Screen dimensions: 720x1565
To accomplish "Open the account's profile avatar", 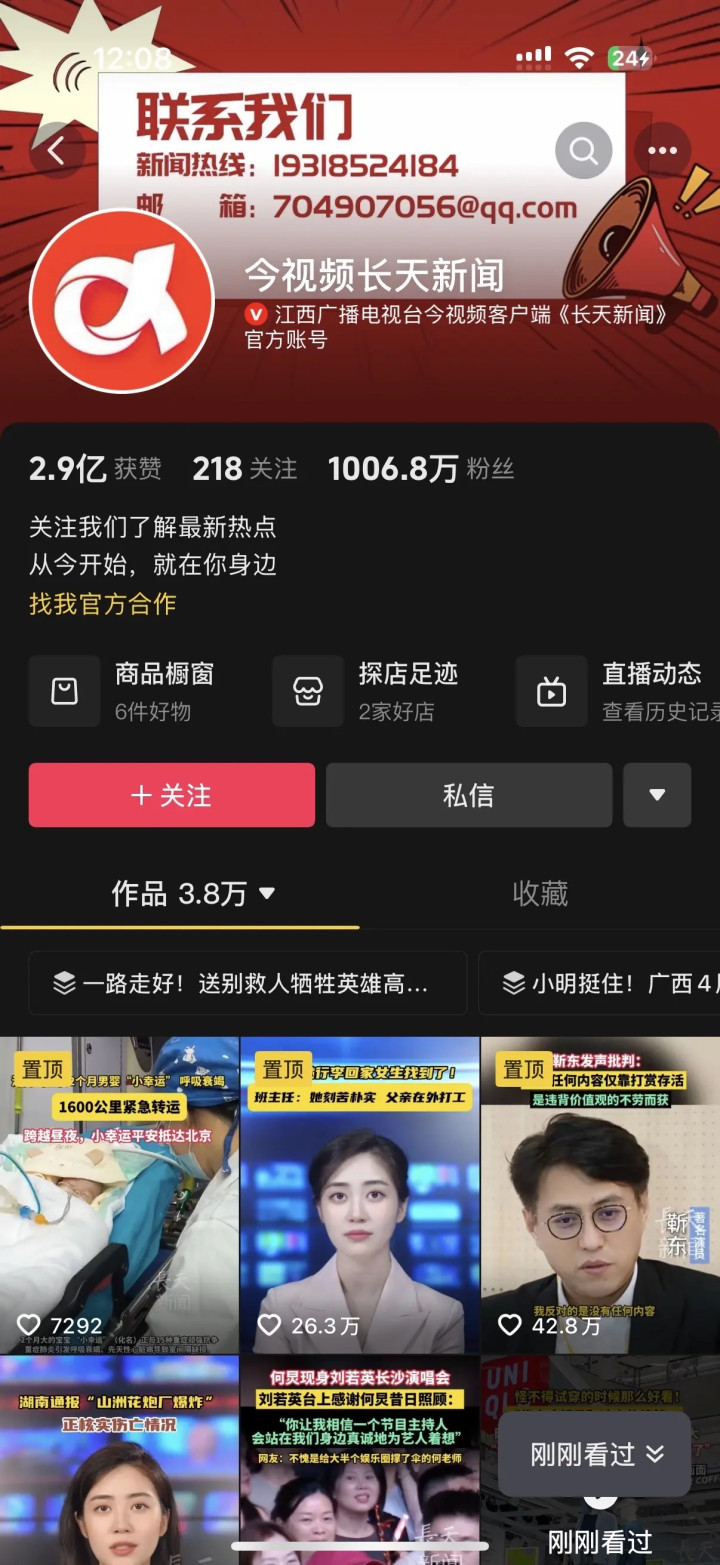I will pyautogui.click(x=122, y=300).
